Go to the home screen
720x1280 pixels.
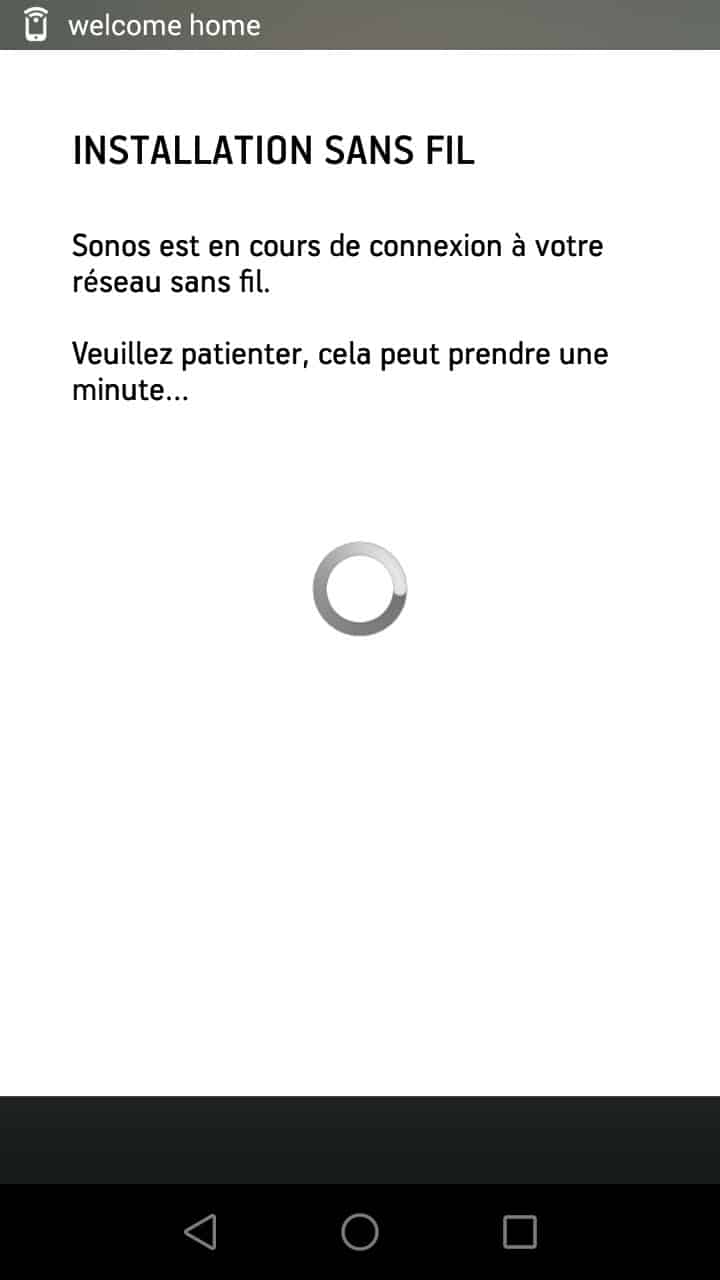coord(360,1232)
